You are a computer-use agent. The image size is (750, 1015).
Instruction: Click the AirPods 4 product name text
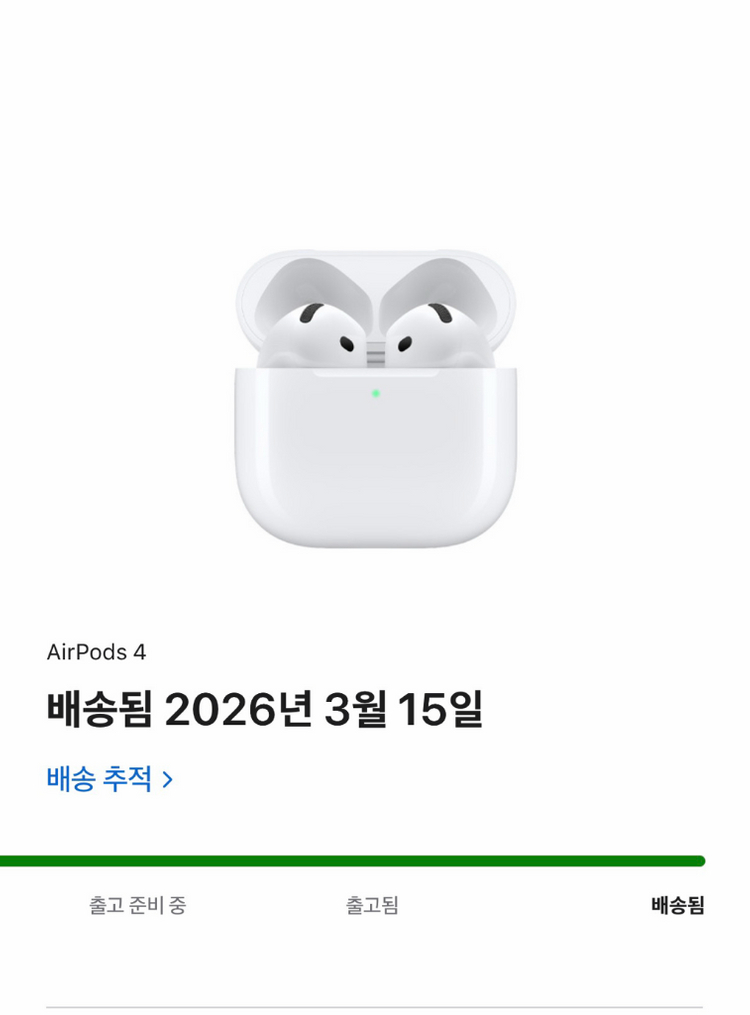97,651
